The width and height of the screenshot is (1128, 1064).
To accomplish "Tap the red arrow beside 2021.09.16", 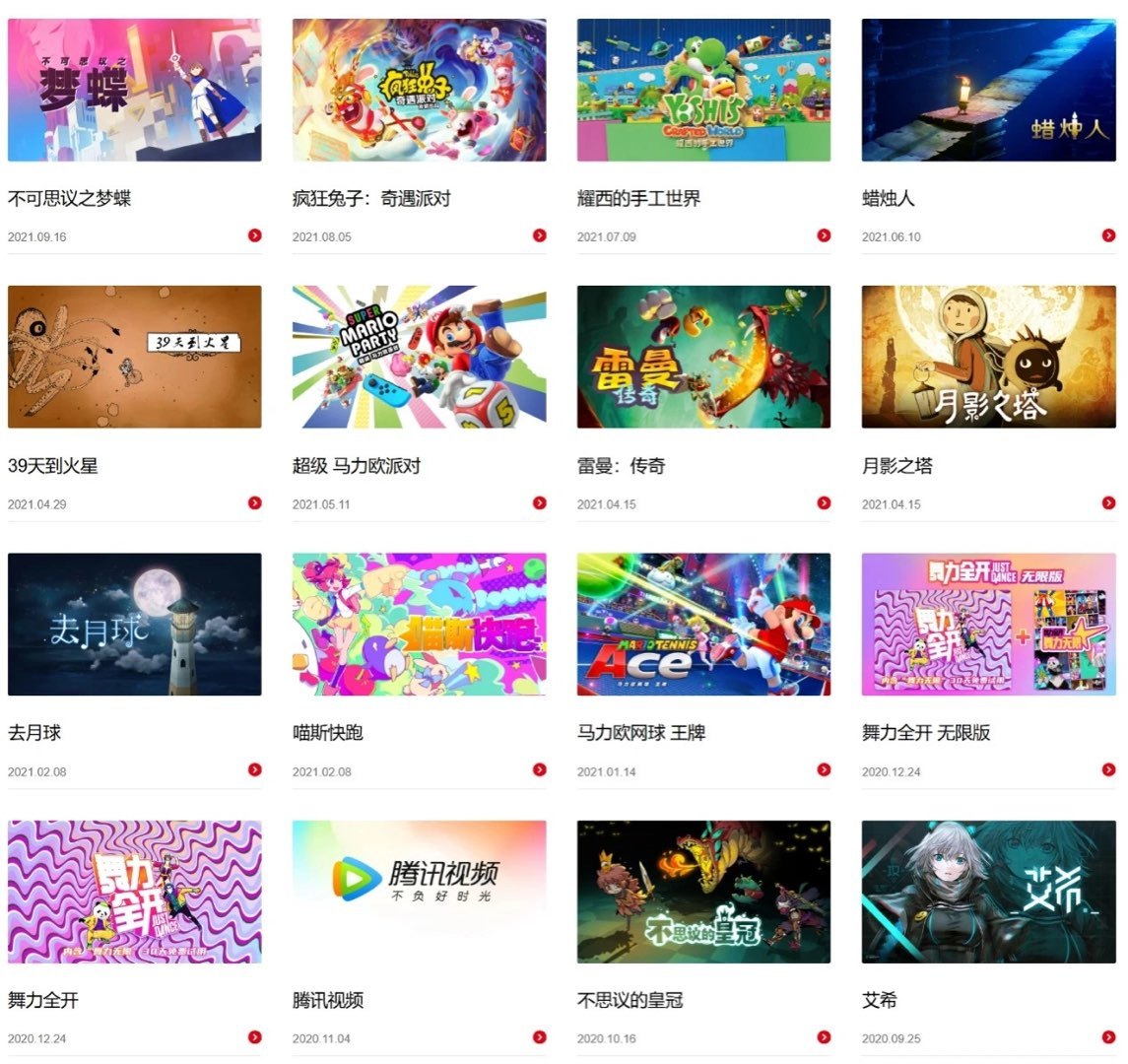I will pos(255,235).
